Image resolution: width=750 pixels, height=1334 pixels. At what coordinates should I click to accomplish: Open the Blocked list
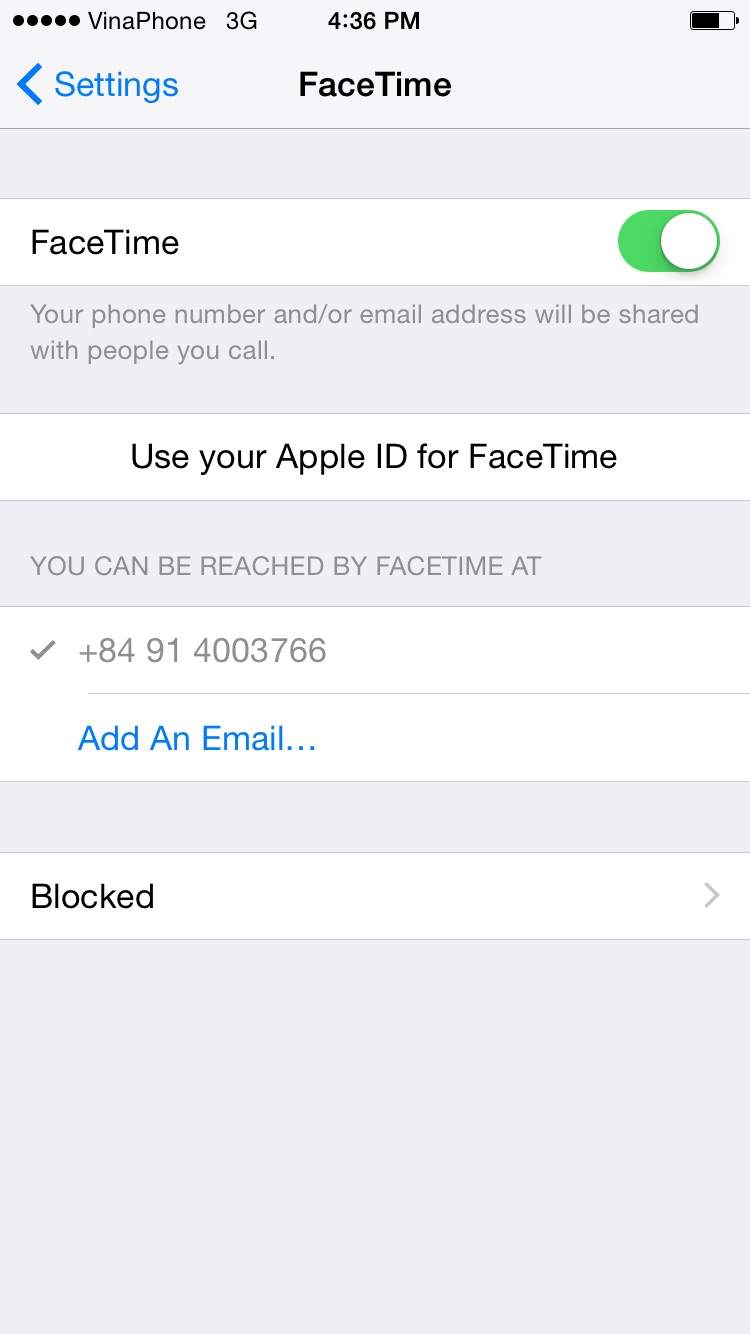pyautogui.click(x=375, y=896)
